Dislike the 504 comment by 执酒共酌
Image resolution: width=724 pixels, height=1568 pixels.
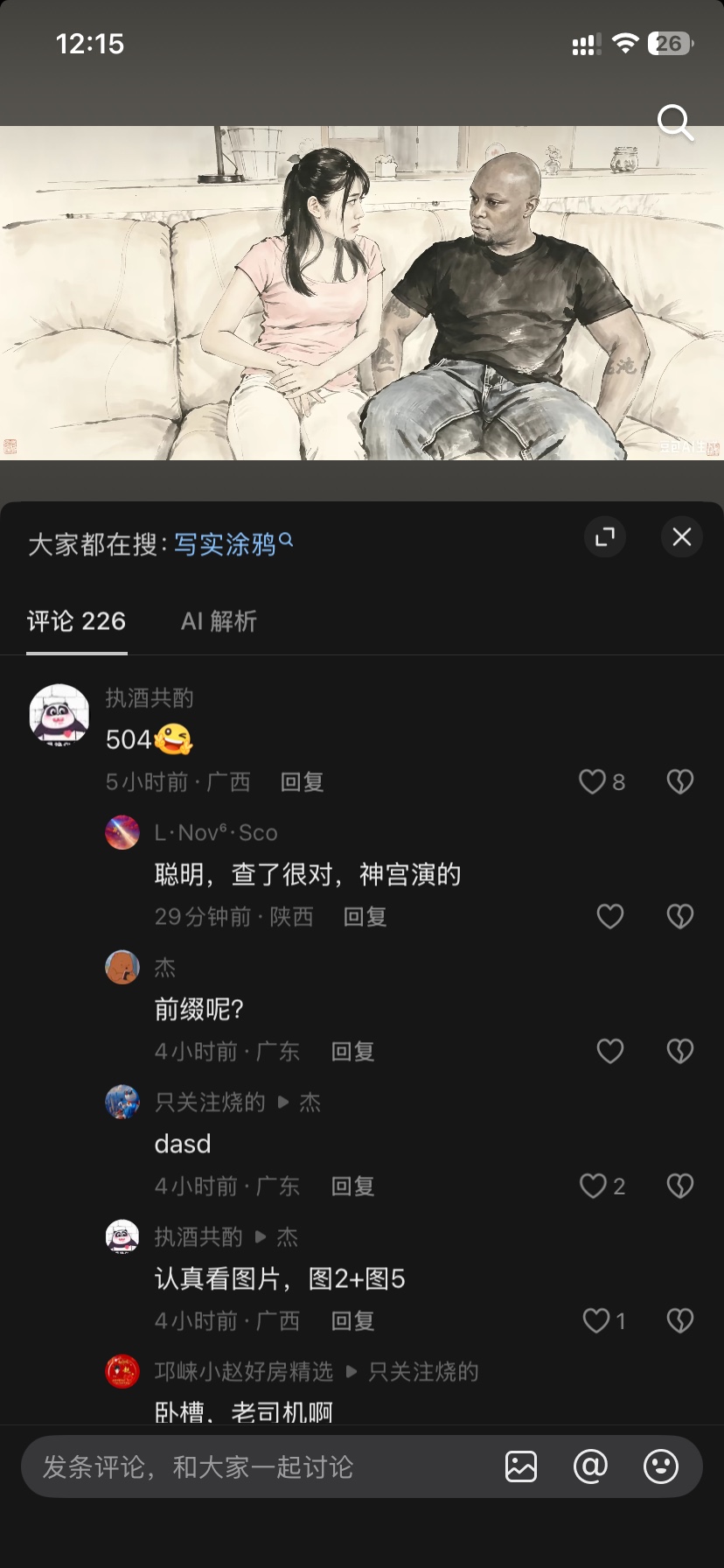click(x=680, y=781)
